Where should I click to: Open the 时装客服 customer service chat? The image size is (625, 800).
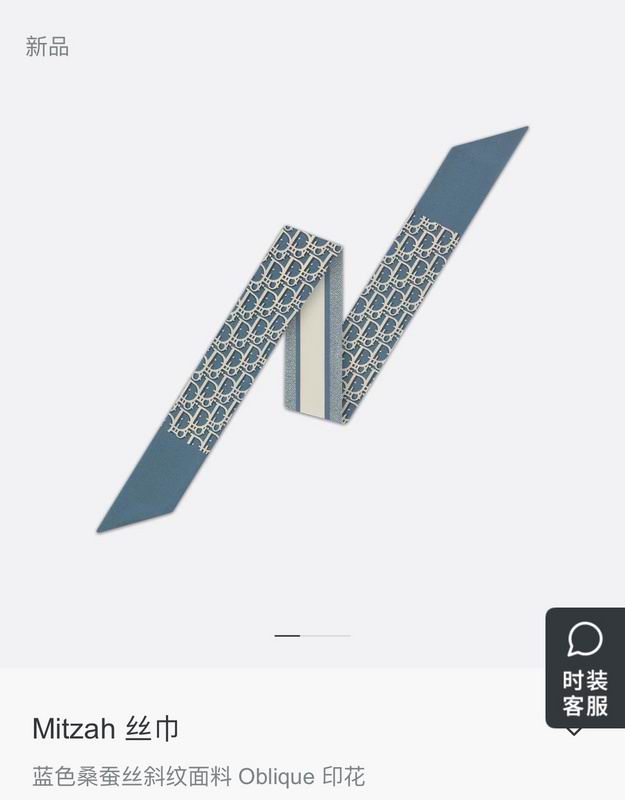pos(584,668)
